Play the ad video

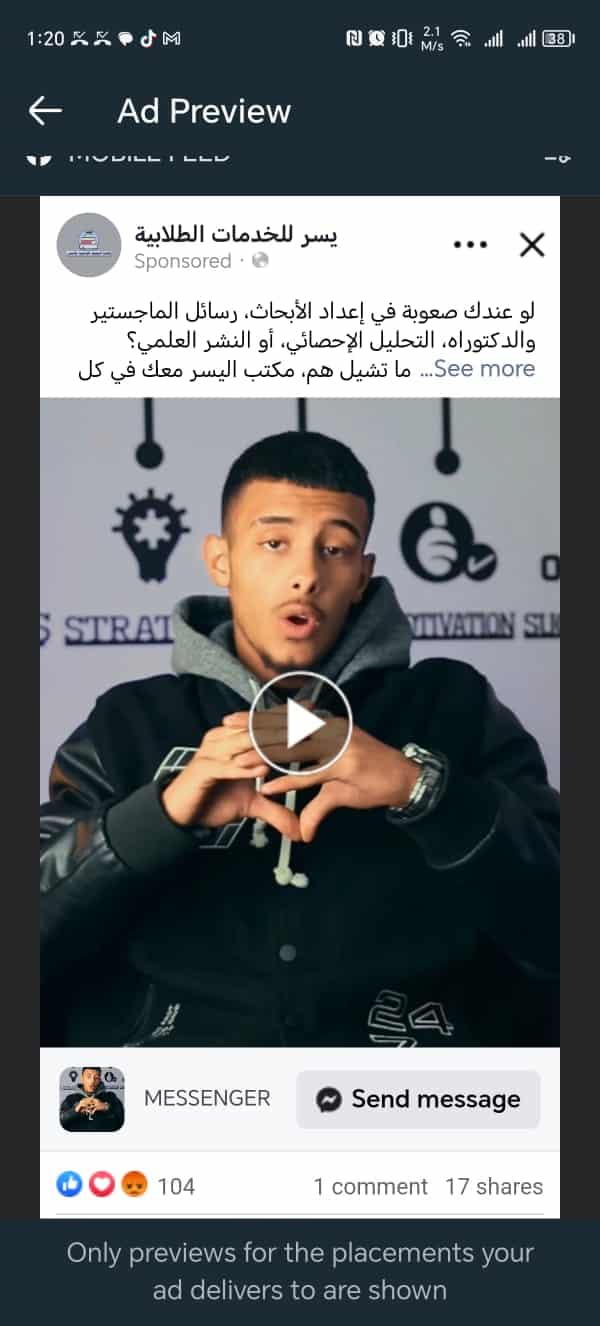pyautogui.click(x=300, y=724)
